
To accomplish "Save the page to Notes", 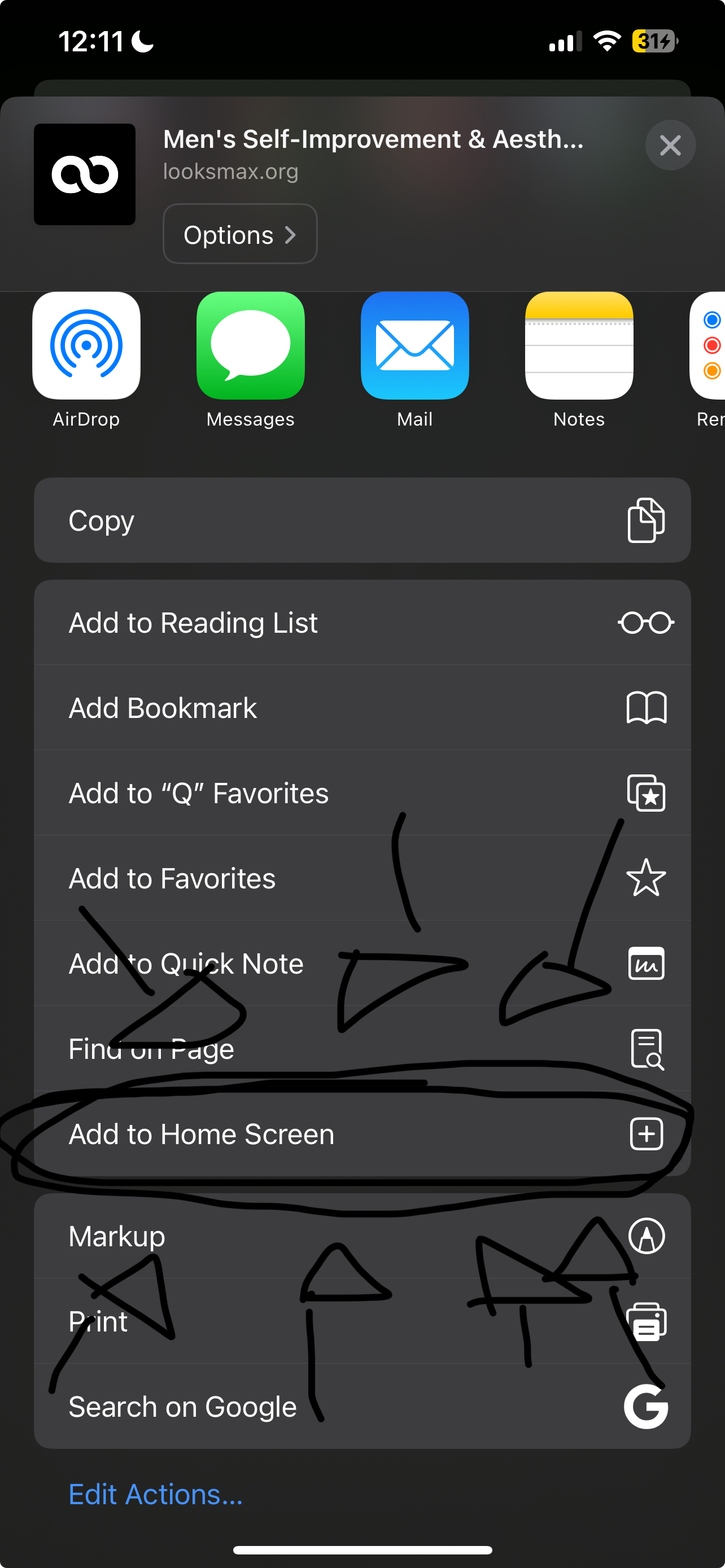I will (x=579, y=346).
